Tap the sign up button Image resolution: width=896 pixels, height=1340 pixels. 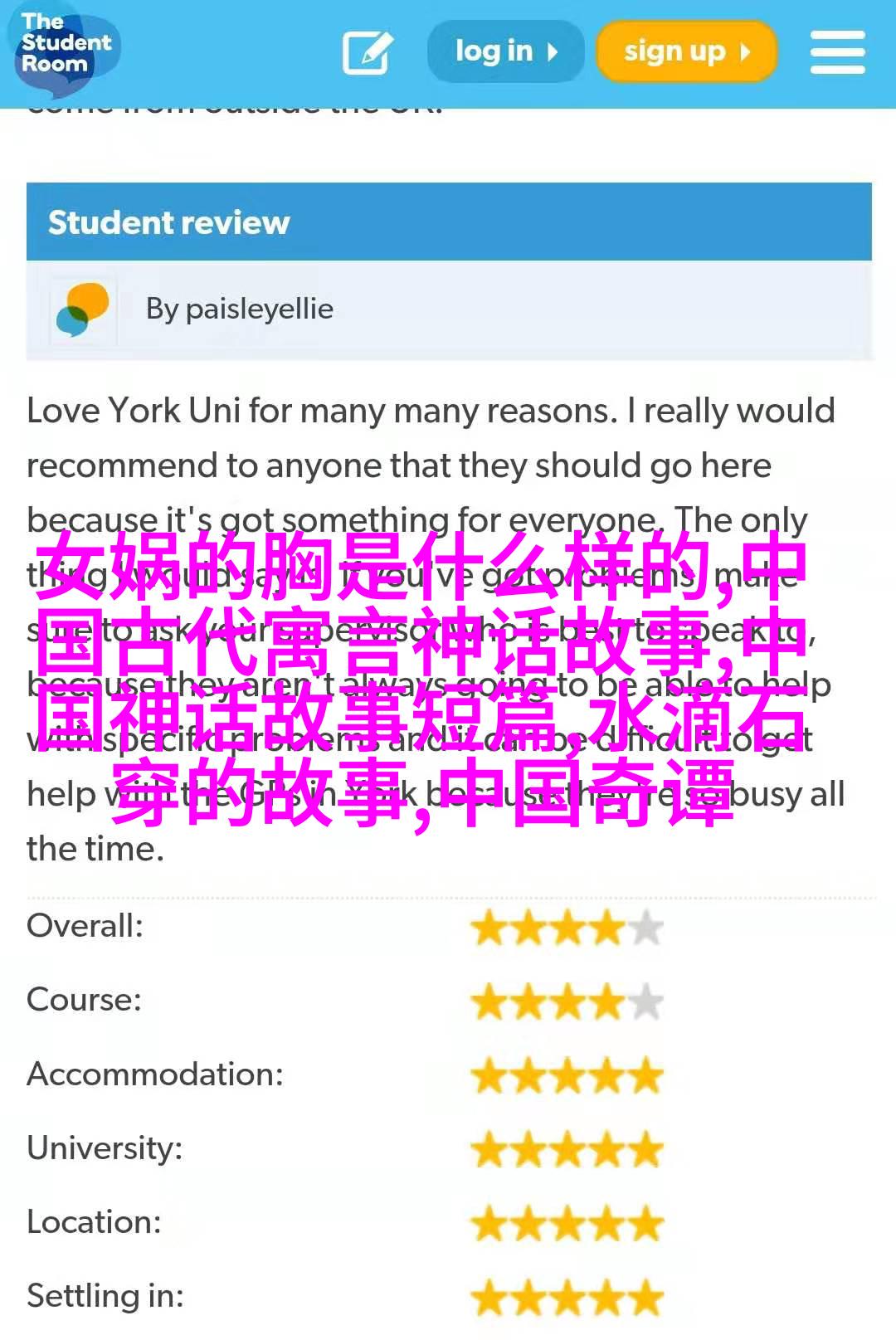point(686,52)
